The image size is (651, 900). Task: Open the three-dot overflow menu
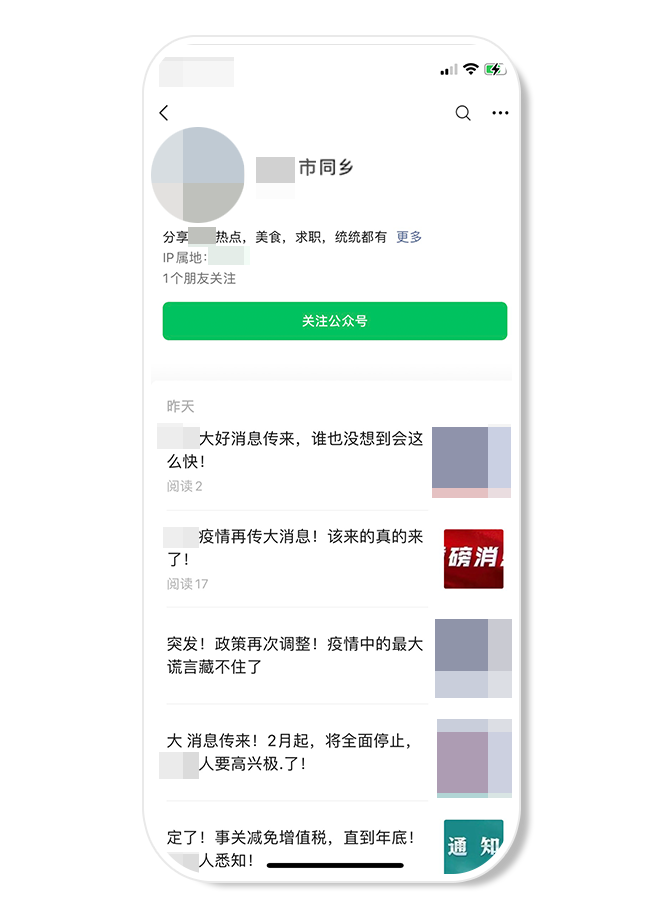(x=500, y=113)
